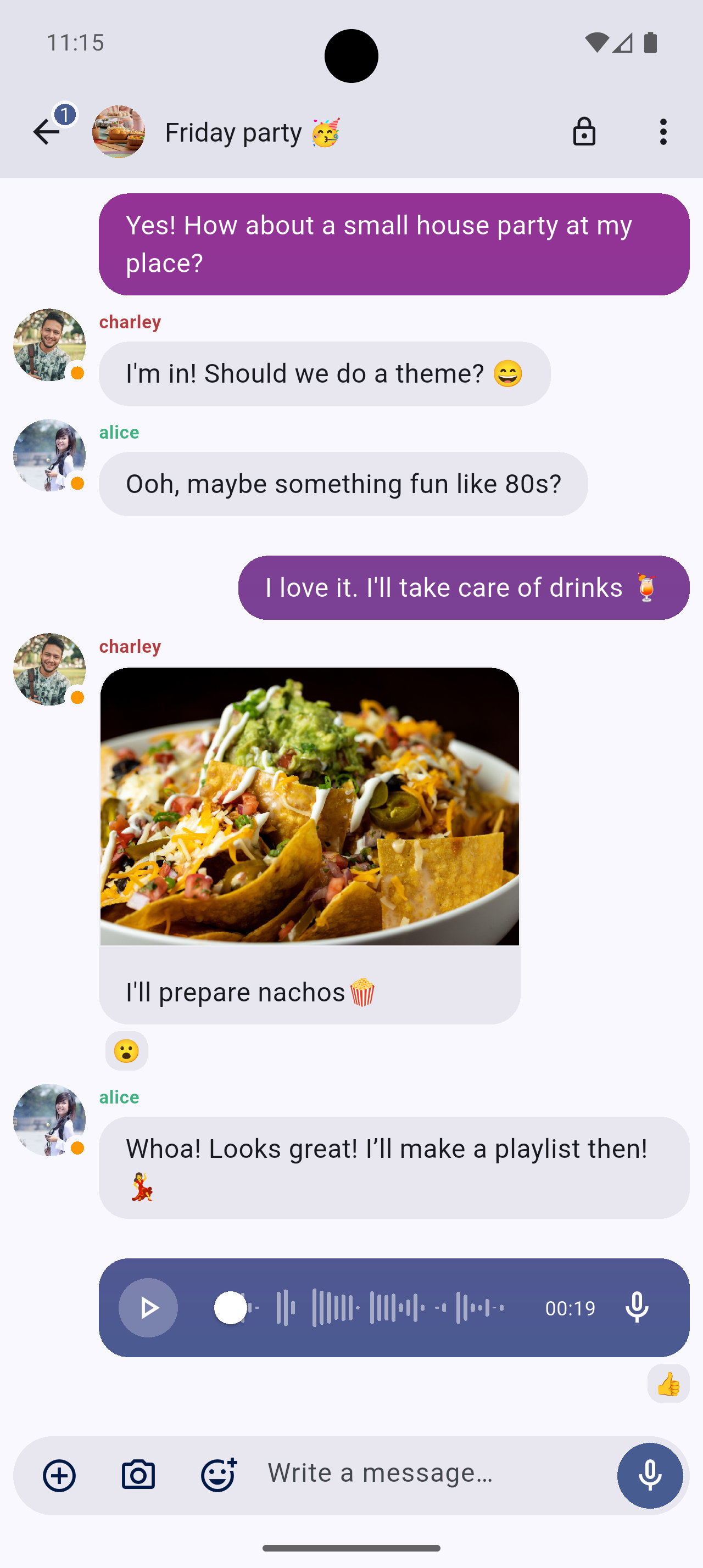
Task: Go back to the chat list
Action: click(x=46, y=131)
